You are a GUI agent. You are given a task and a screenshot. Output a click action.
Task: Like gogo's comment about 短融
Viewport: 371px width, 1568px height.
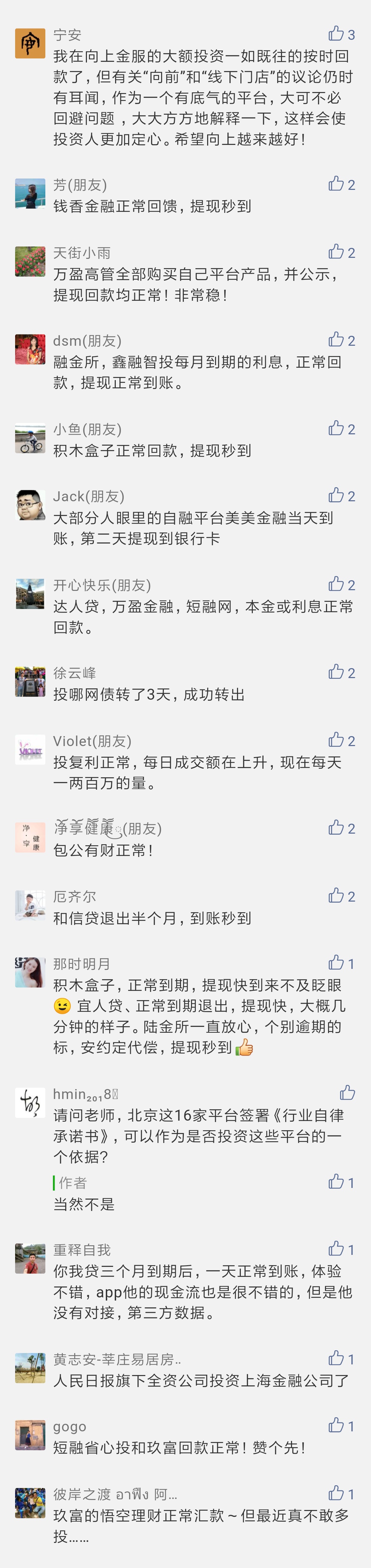(x=336, y=1426)
